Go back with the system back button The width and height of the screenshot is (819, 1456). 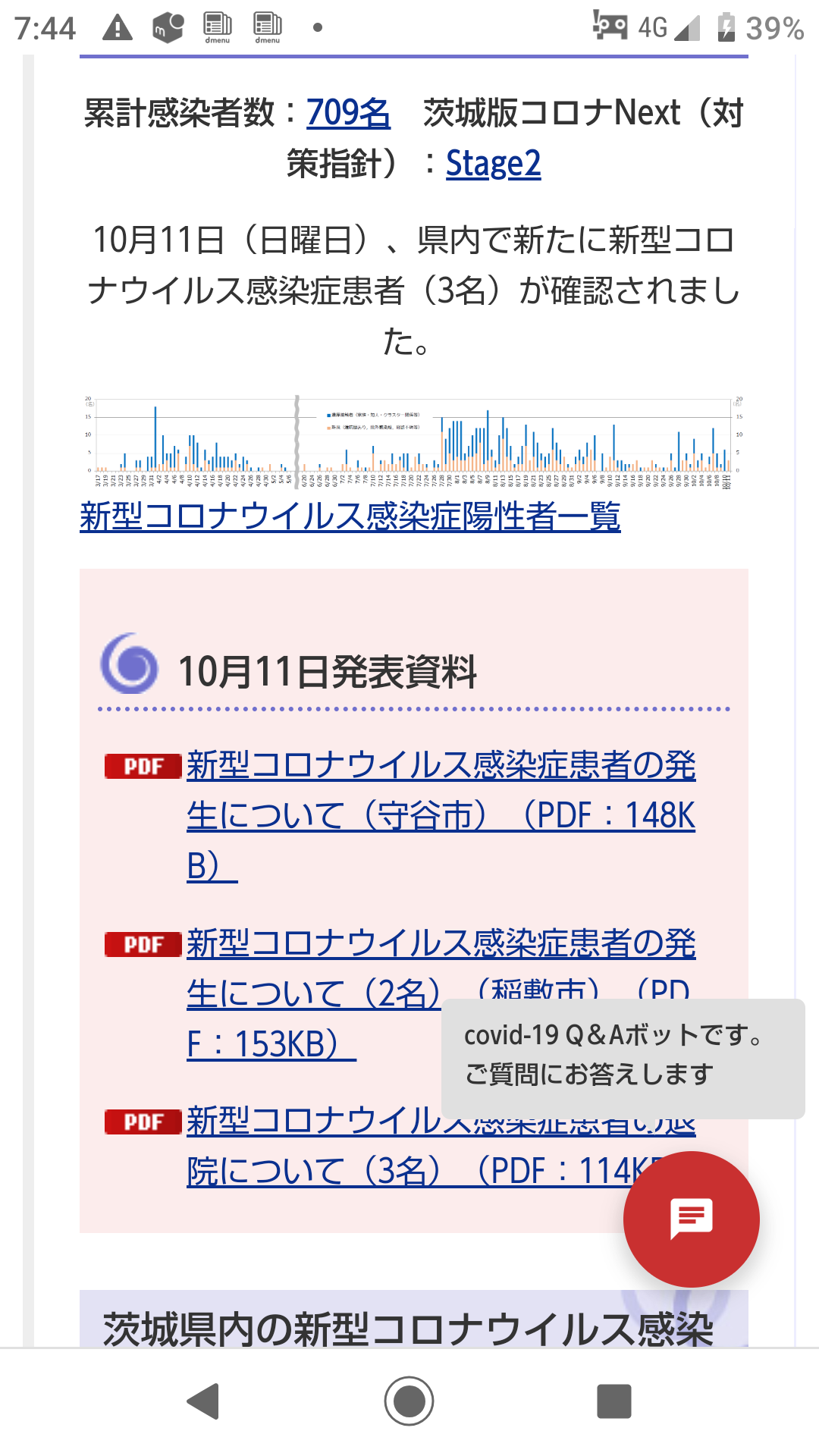204,1401
